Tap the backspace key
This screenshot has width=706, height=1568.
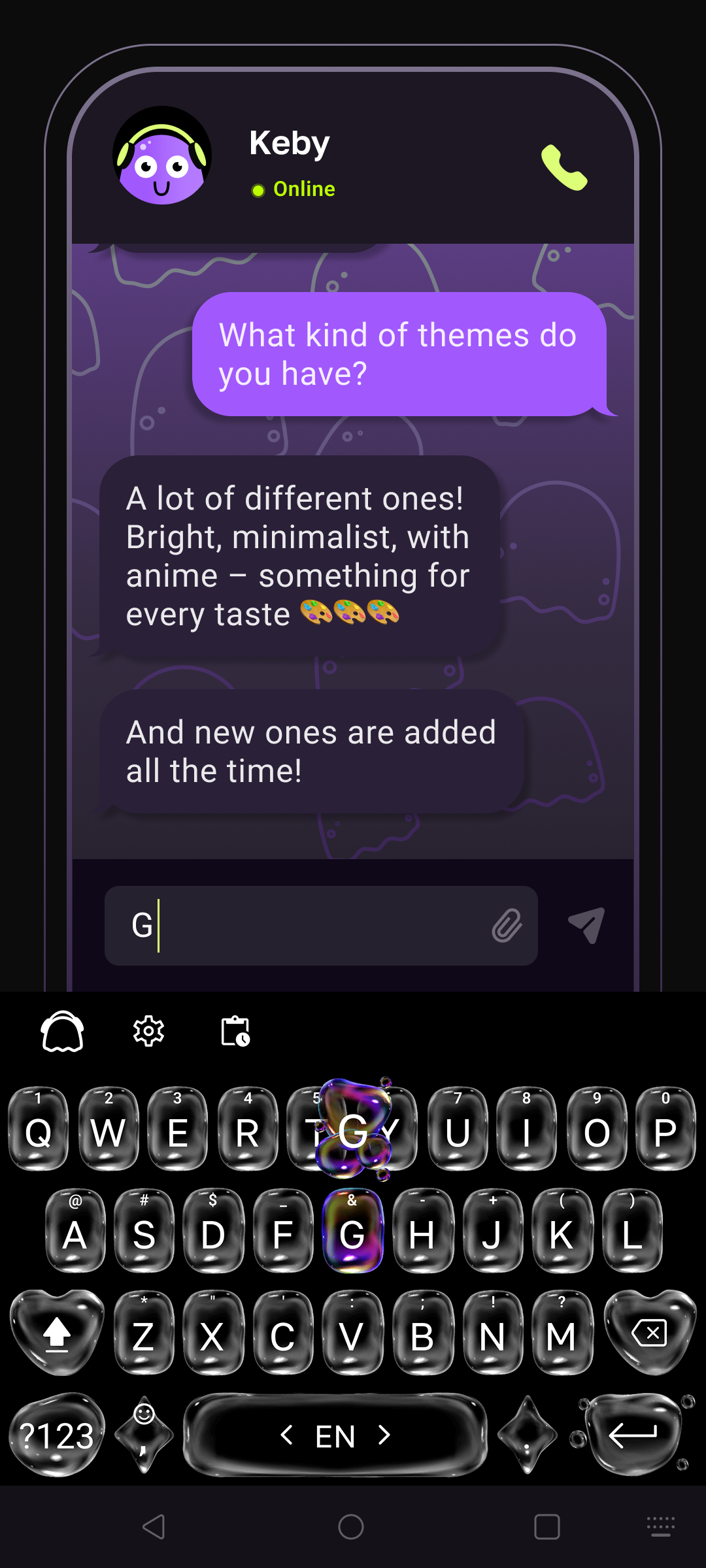click(650, 1333)
